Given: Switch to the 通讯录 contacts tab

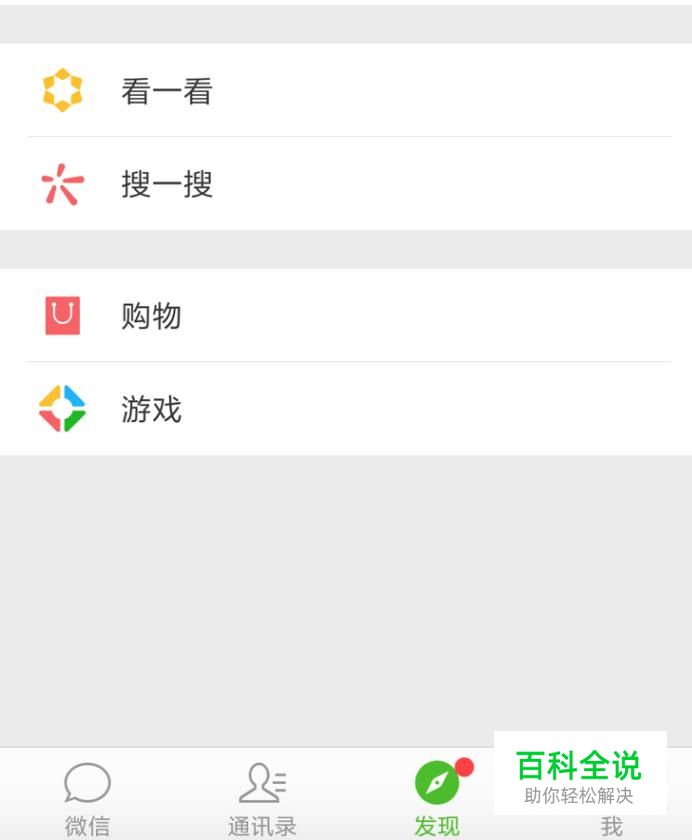Looking at the screenshot, I should click(x=262, y=798).
